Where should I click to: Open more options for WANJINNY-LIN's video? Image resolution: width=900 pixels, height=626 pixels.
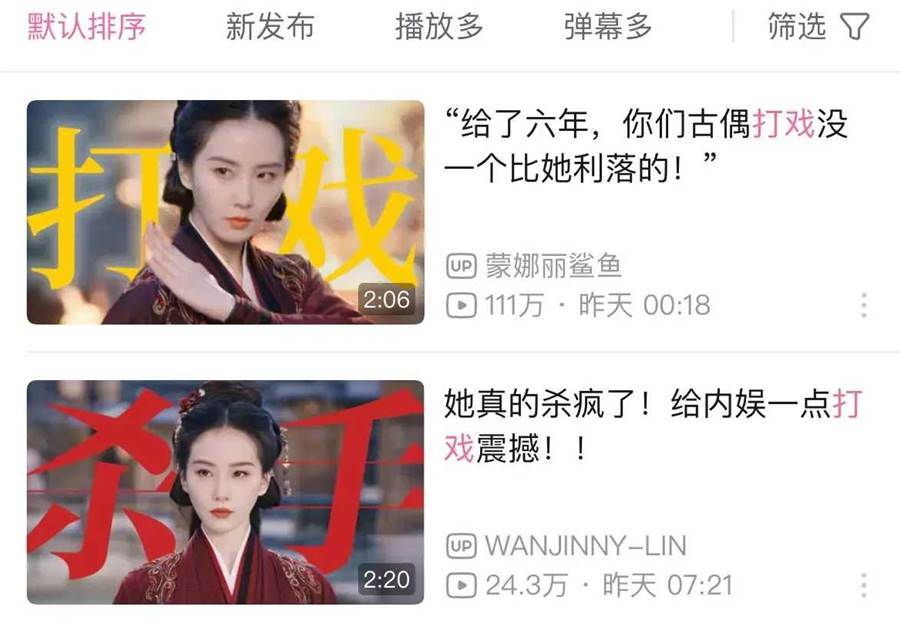coord(863,585)
